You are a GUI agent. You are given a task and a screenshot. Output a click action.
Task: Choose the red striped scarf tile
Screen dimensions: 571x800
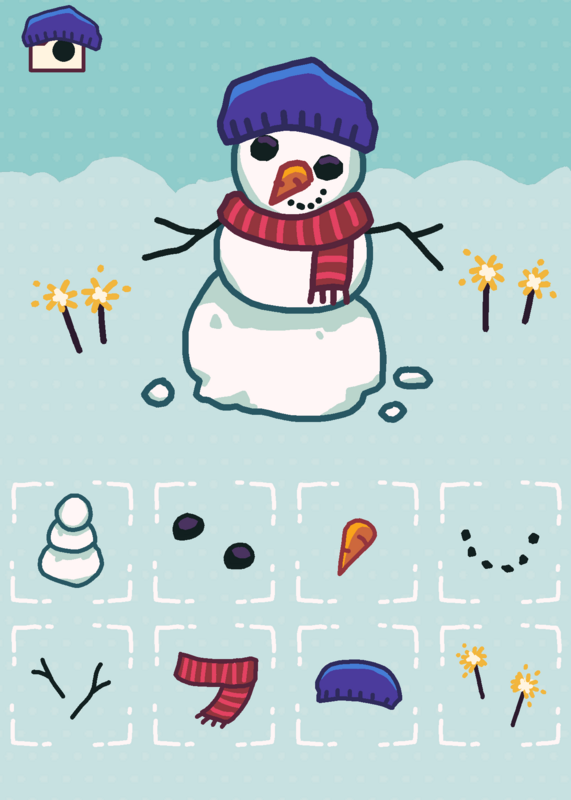point(214,685)
